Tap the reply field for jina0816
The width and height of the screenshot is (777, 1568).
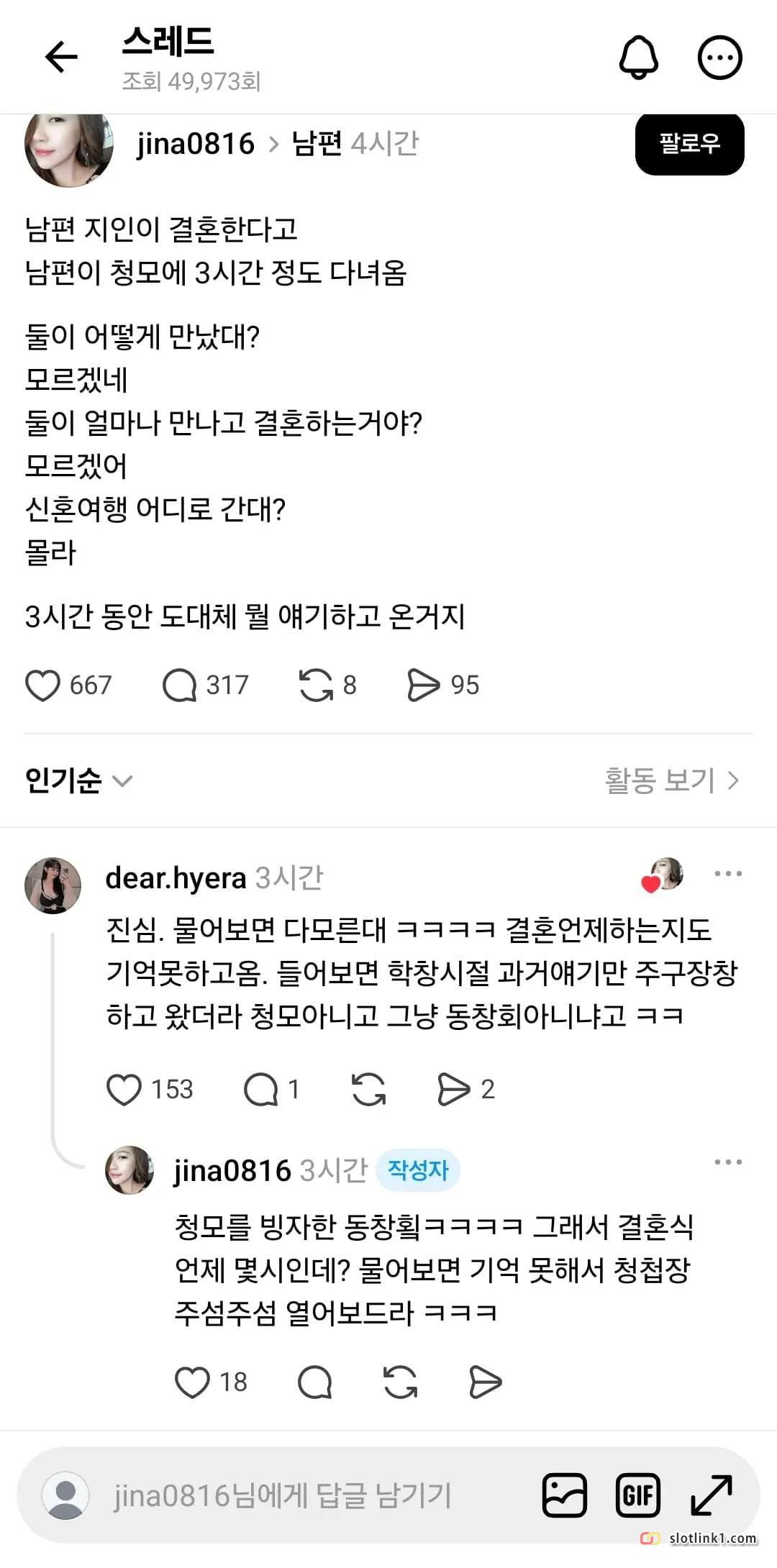point(282,1495)
